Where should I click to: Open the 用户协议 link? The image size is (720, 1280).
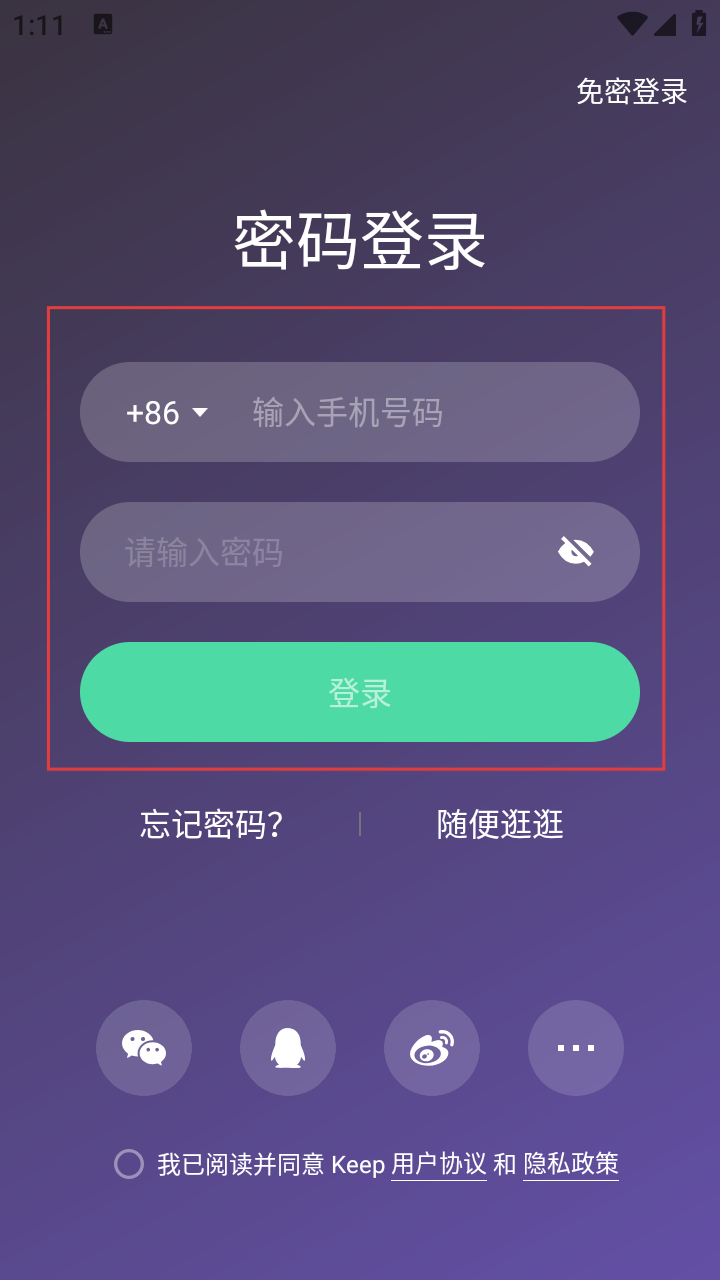[x=438, y=1164]
